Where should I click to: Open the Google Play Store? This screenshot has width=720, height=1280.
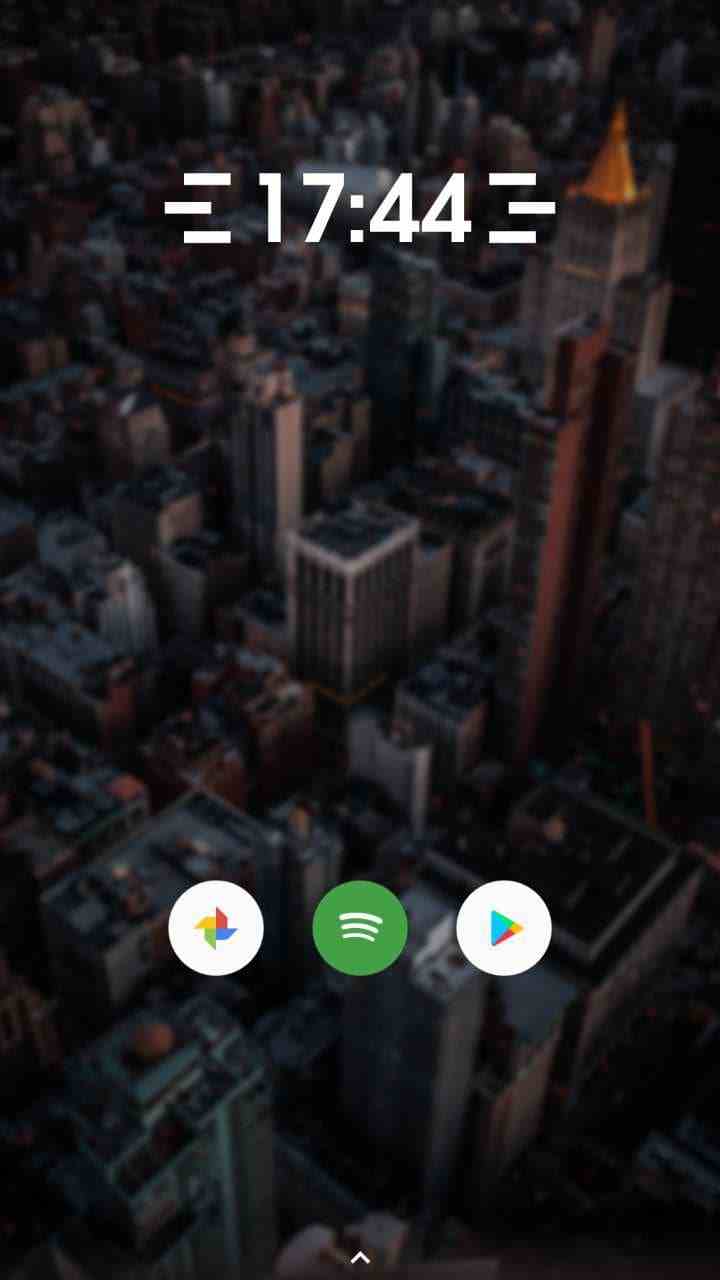click(x=504, y=928)
